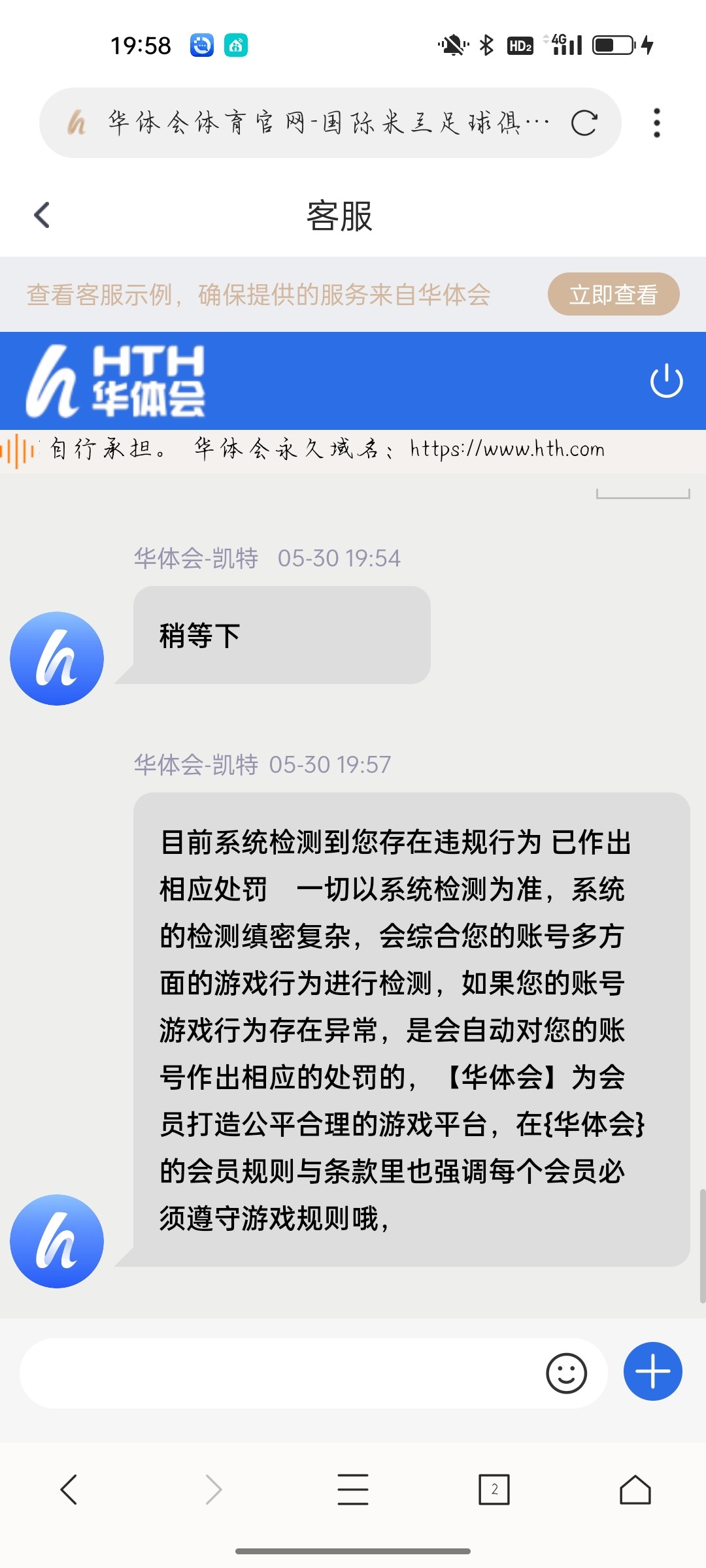The image size is (706, 1568).
Task: Reload the page with the refresh icon
Action: coord(584,123)
